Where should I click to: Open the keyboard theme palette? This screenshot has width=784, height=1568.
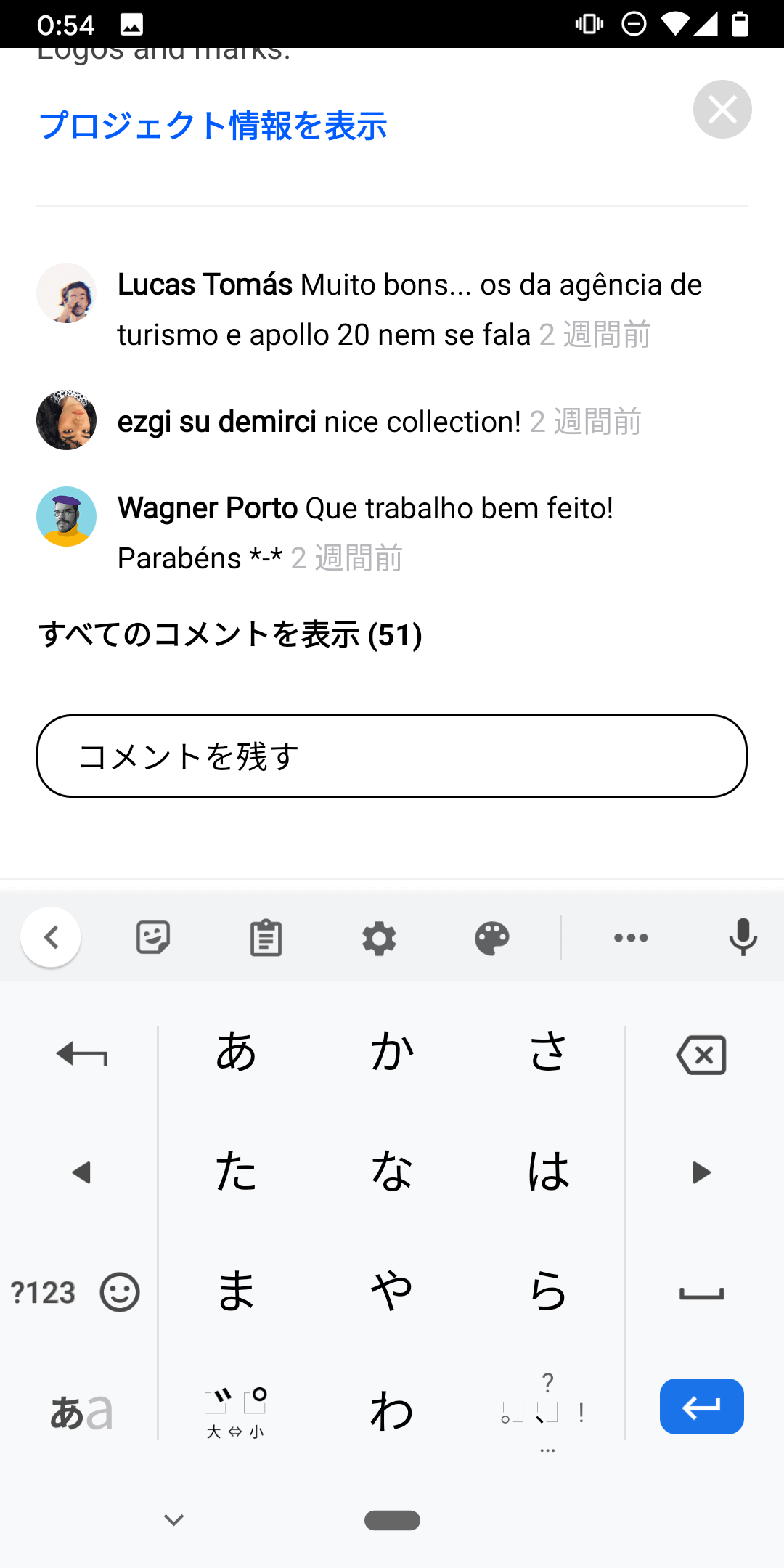point(492,938)
